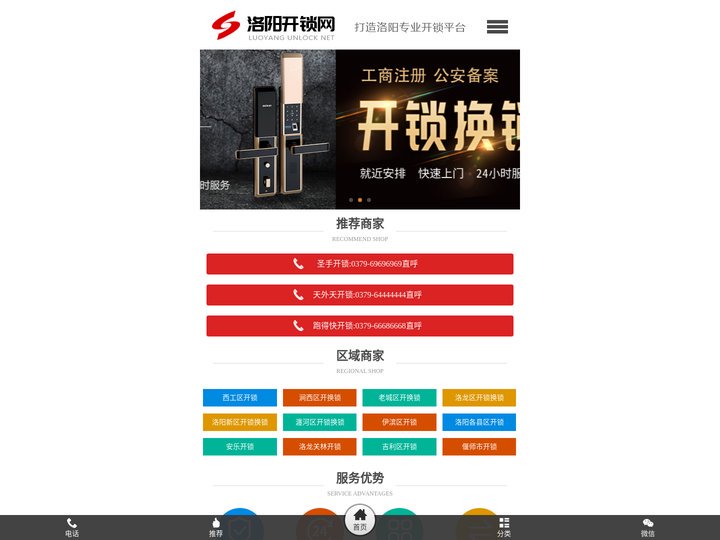This screenshot has width=720, height=540.
Task: Go to 首页 home button
Action: point(360,520)
